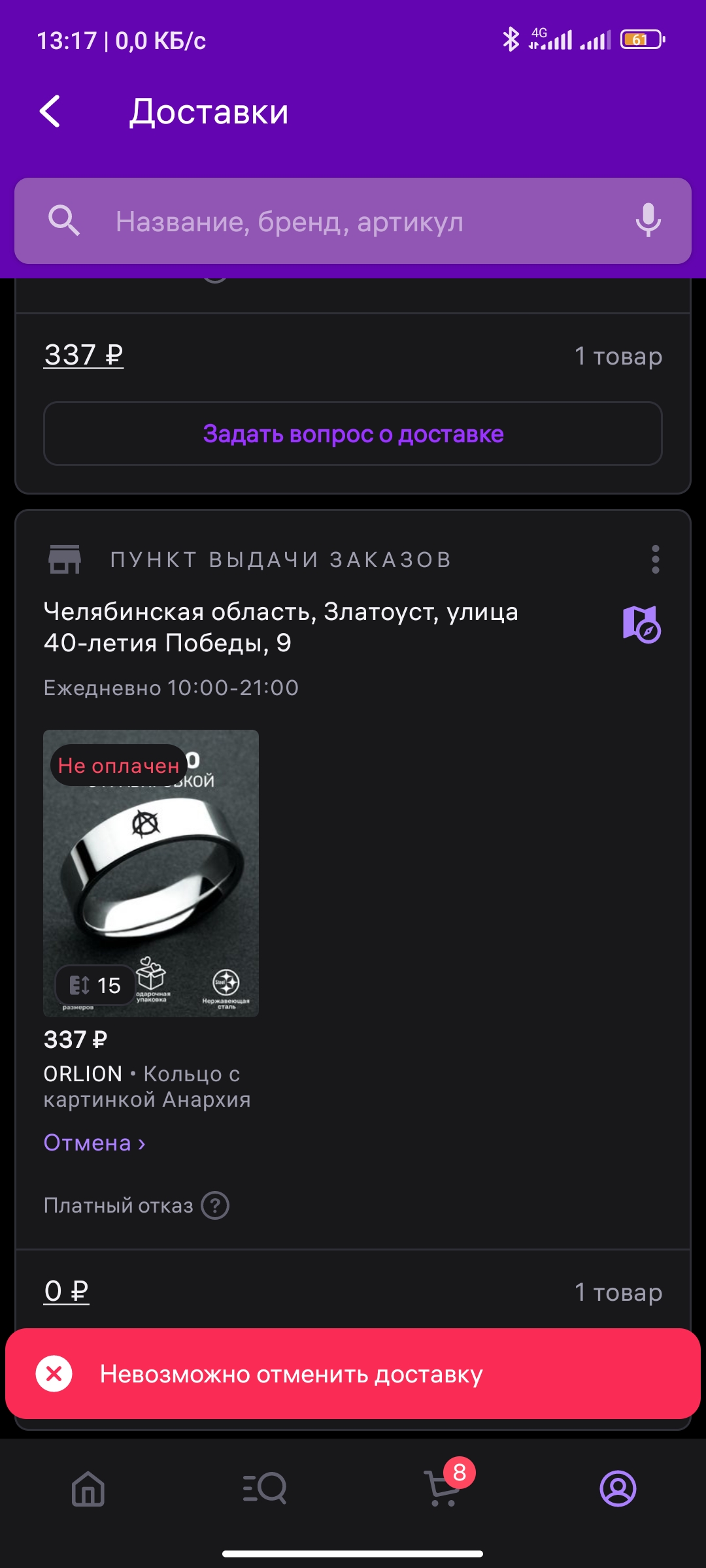This screenshot has height=1568, width=706.
Task: Open the Платный отказ help icon
Action: [215, 1205]
